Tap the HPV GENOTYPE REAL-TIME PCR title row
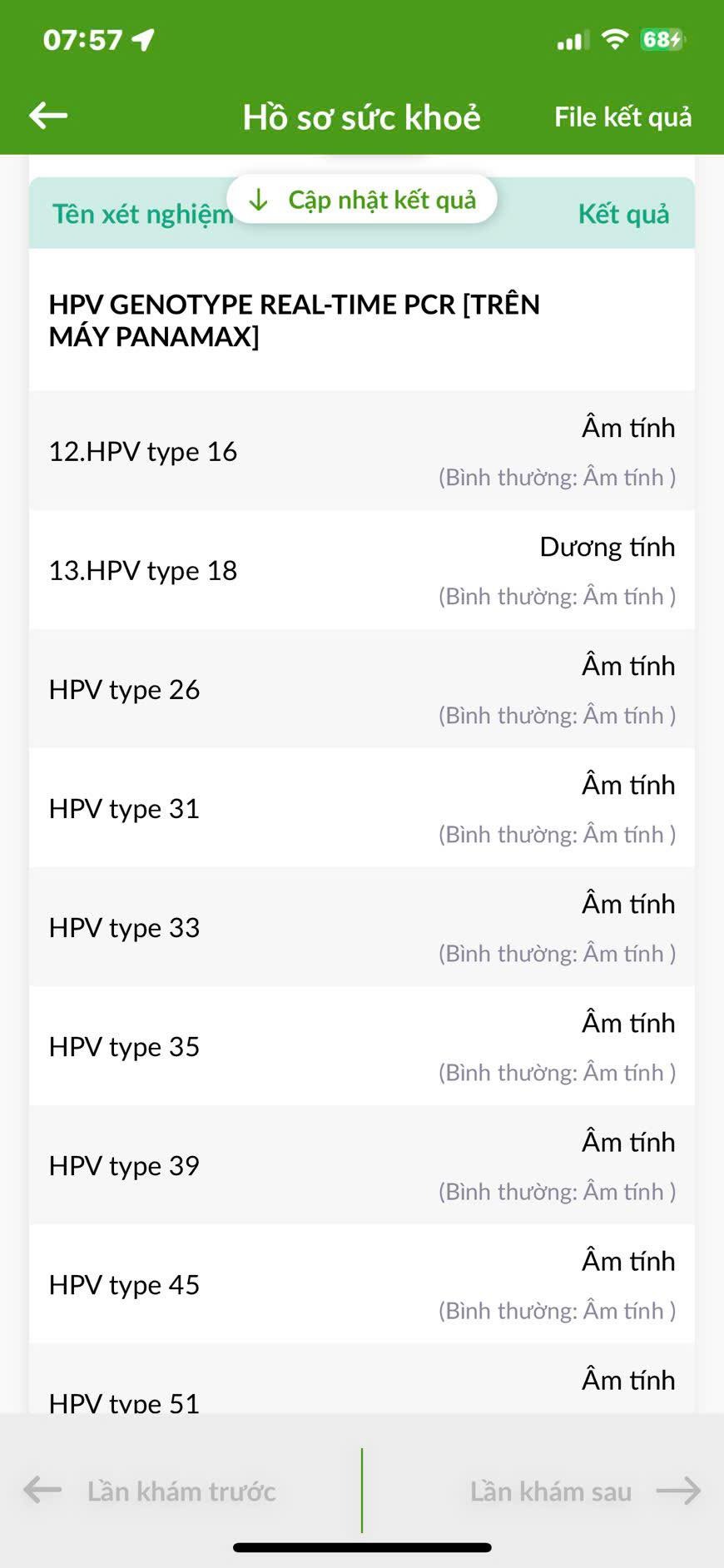Viewport: 724px width, 1568px height. pyautogui.click(x=362, y=320)
